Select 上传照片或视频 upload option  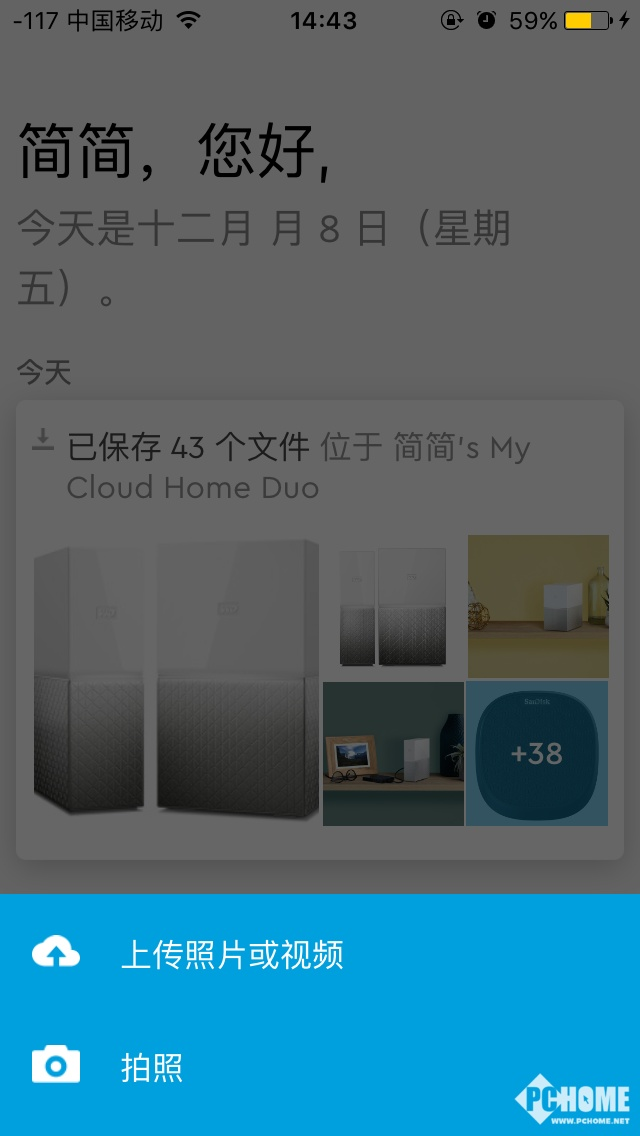232,954
